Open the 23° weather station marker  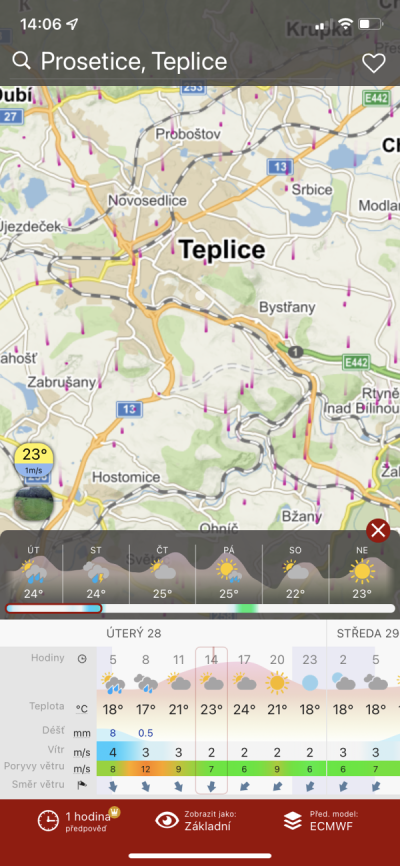(34, 459)
